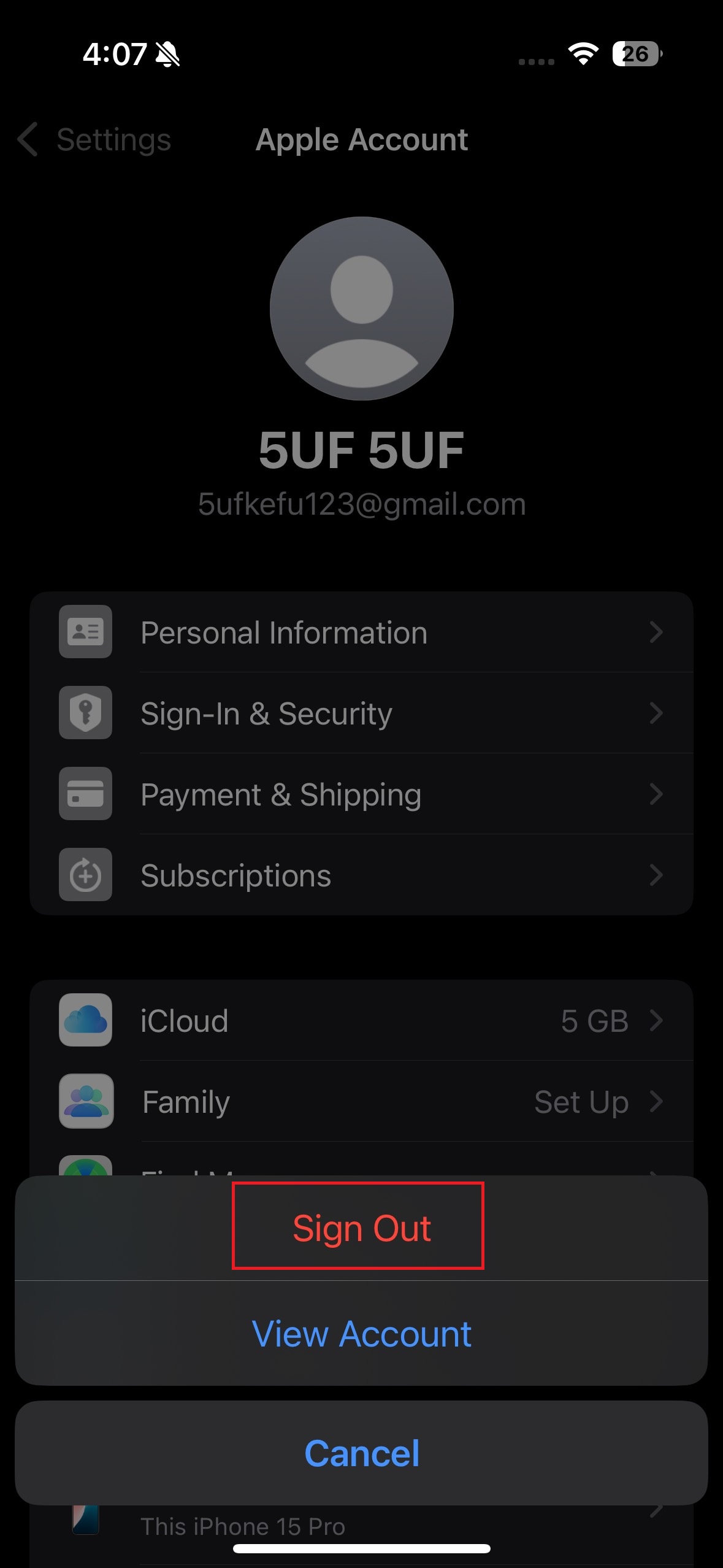Tap Sign Out in the action sheet
Viewport: 723px width, 1568px height.
[361, 1228]
